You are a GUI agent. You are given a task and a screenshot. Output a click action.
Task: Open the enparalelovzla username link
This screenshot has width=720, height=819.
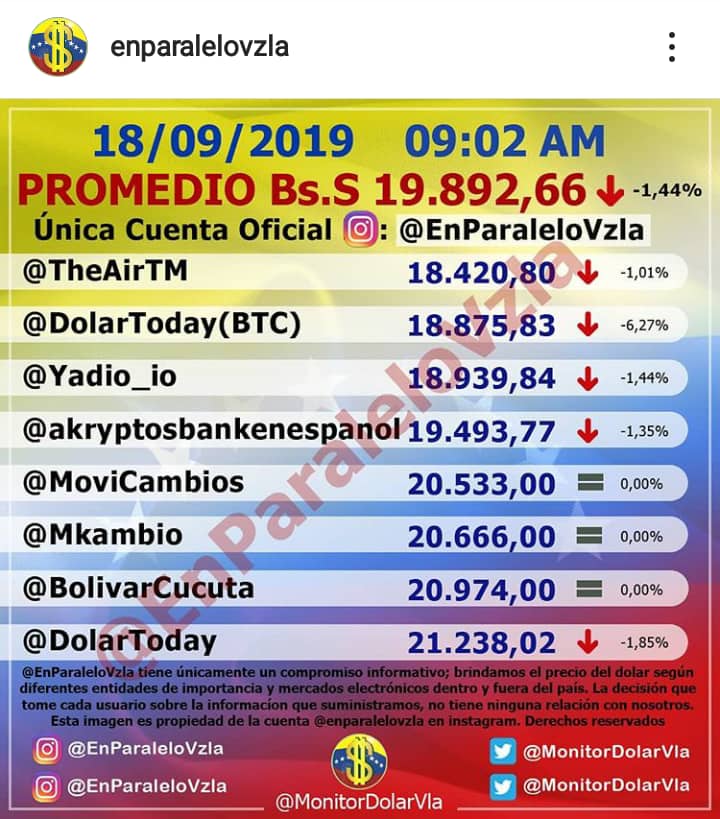(199, 47)
